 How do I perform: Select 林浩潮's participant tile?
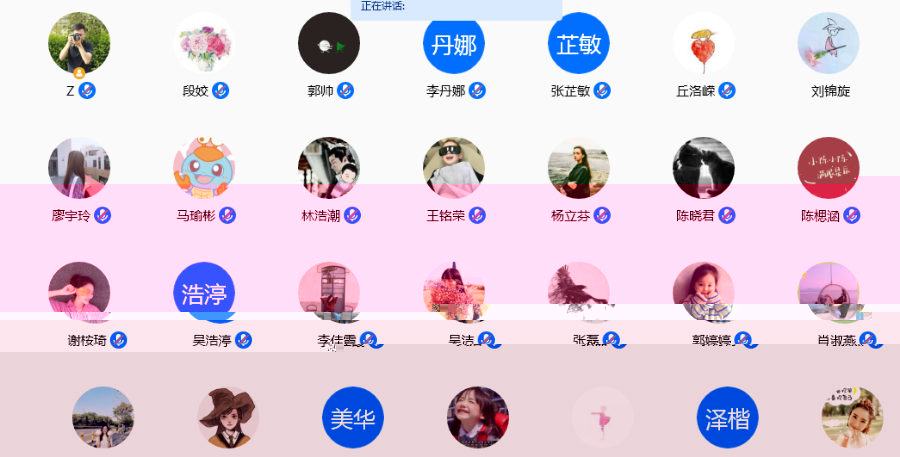coord(329,168)
